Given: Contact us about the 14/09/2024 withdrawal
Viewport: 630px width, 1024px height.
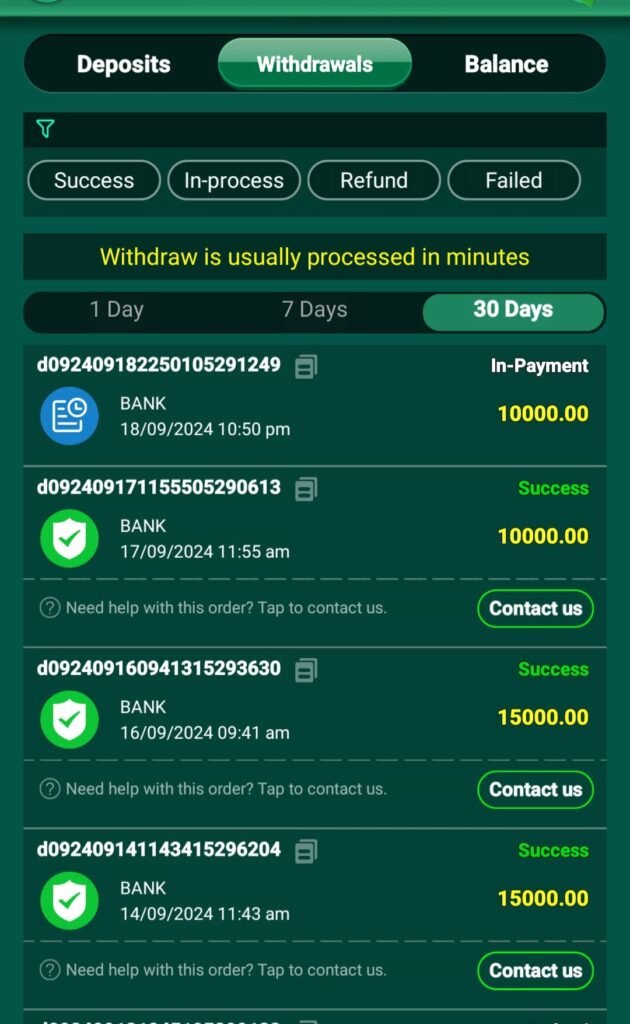Looking at the screenshot, I should (535, 970).
